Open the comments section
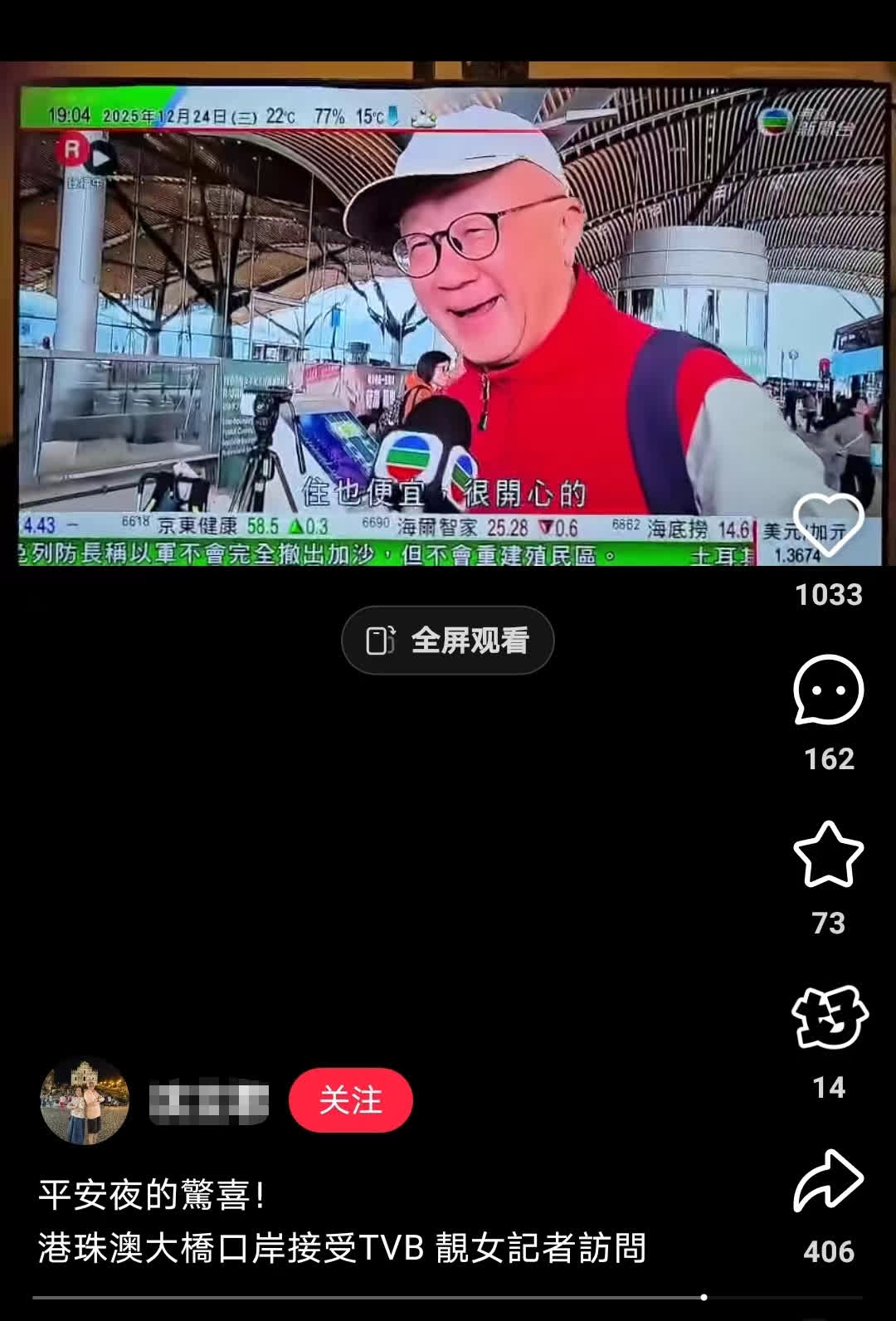896x1321 pixels. point(829,690)
